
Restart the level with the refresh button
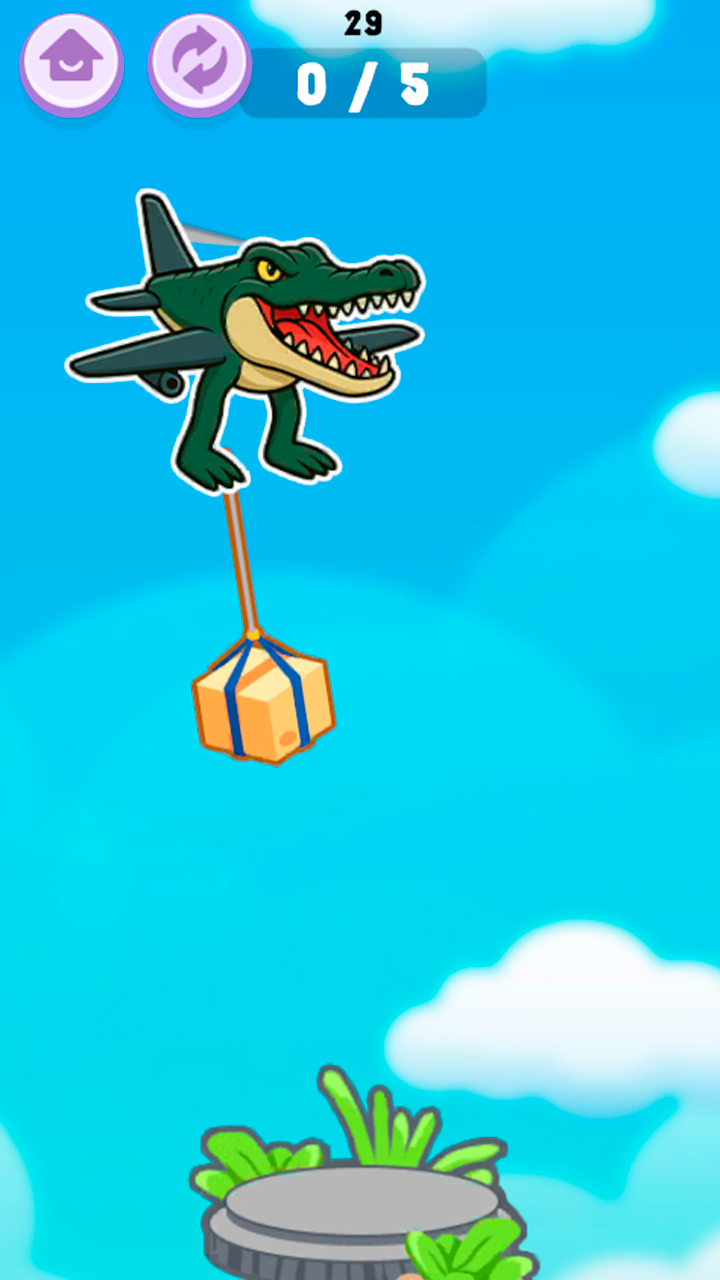click(199, 64)
